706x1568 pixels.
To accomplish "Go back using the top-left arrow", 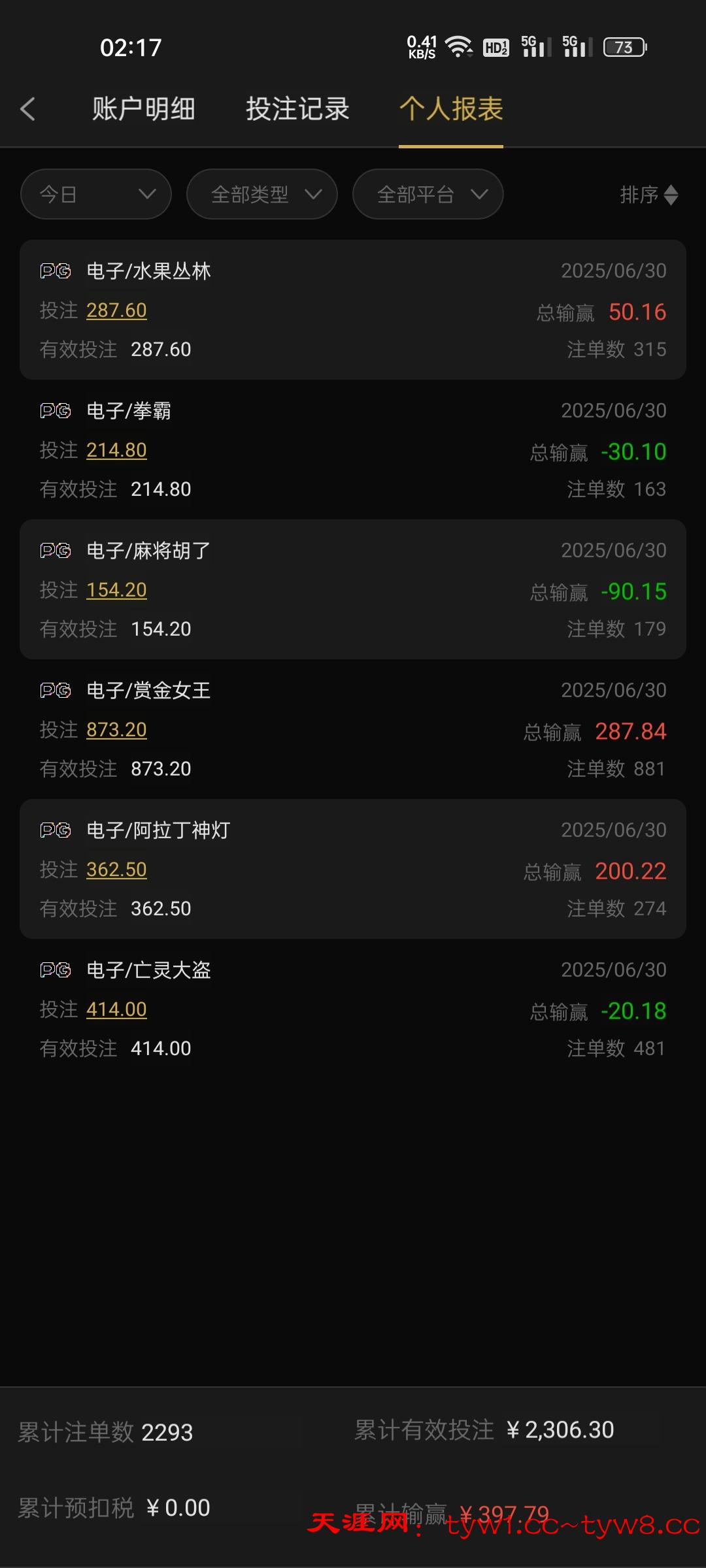I will tap(28, 109).
